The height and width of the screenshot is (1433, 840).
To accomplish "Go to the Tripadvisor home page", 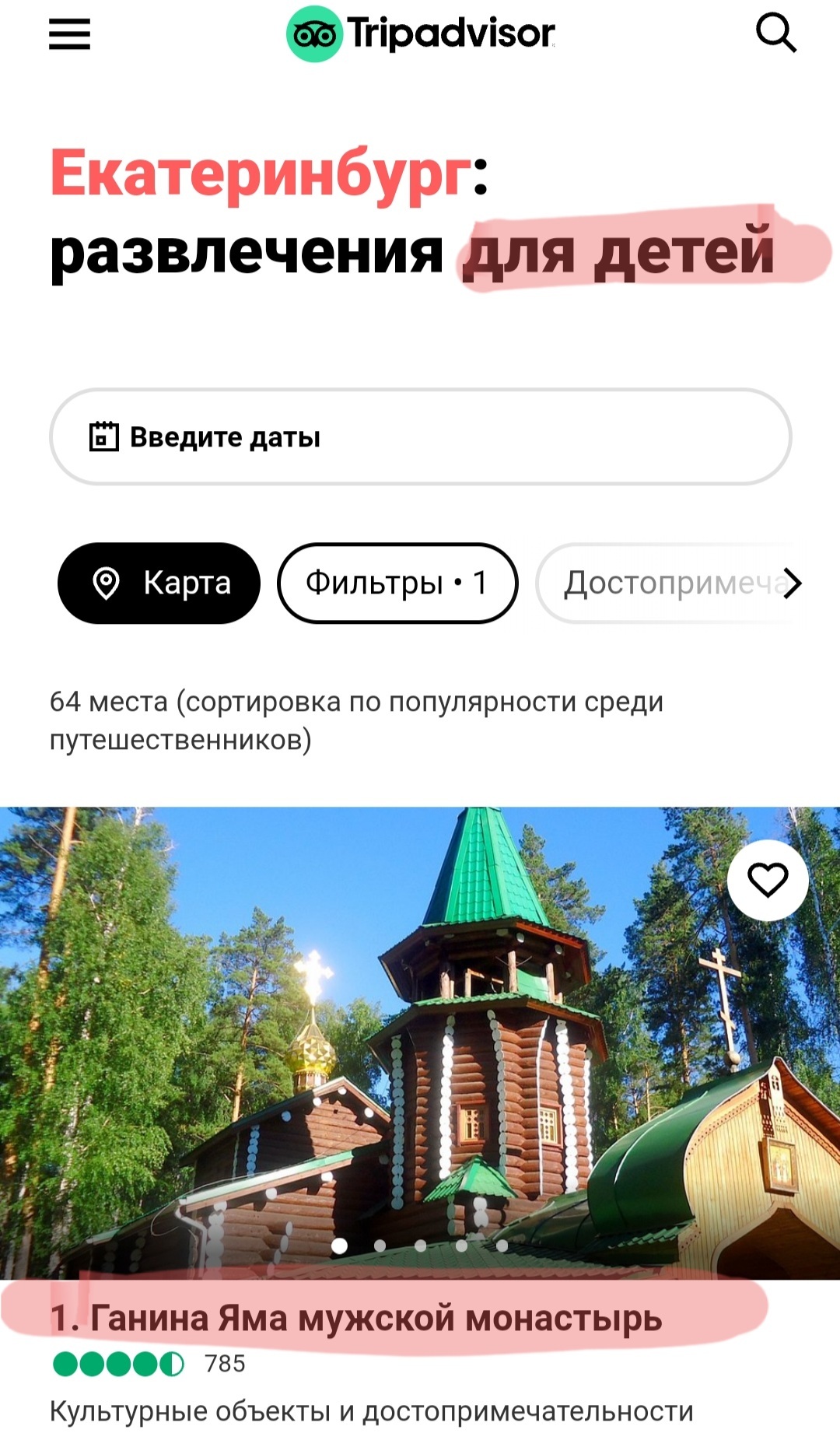I will point(421,34).
